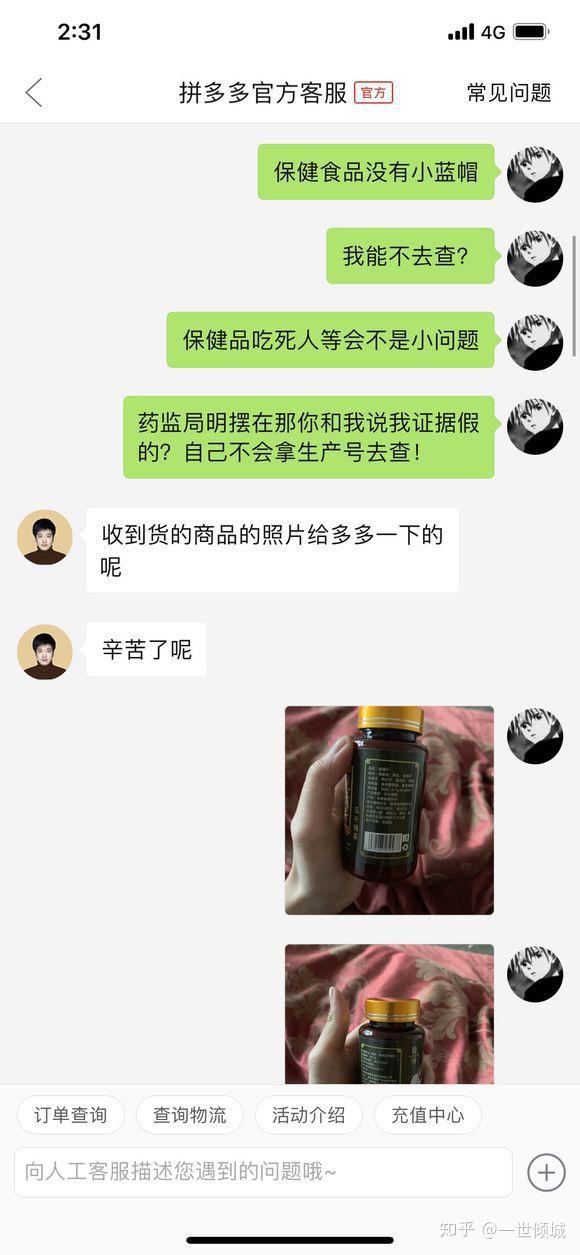Go back using the top-left arrow
The image size is (580, 1255).
click(34, 93)
